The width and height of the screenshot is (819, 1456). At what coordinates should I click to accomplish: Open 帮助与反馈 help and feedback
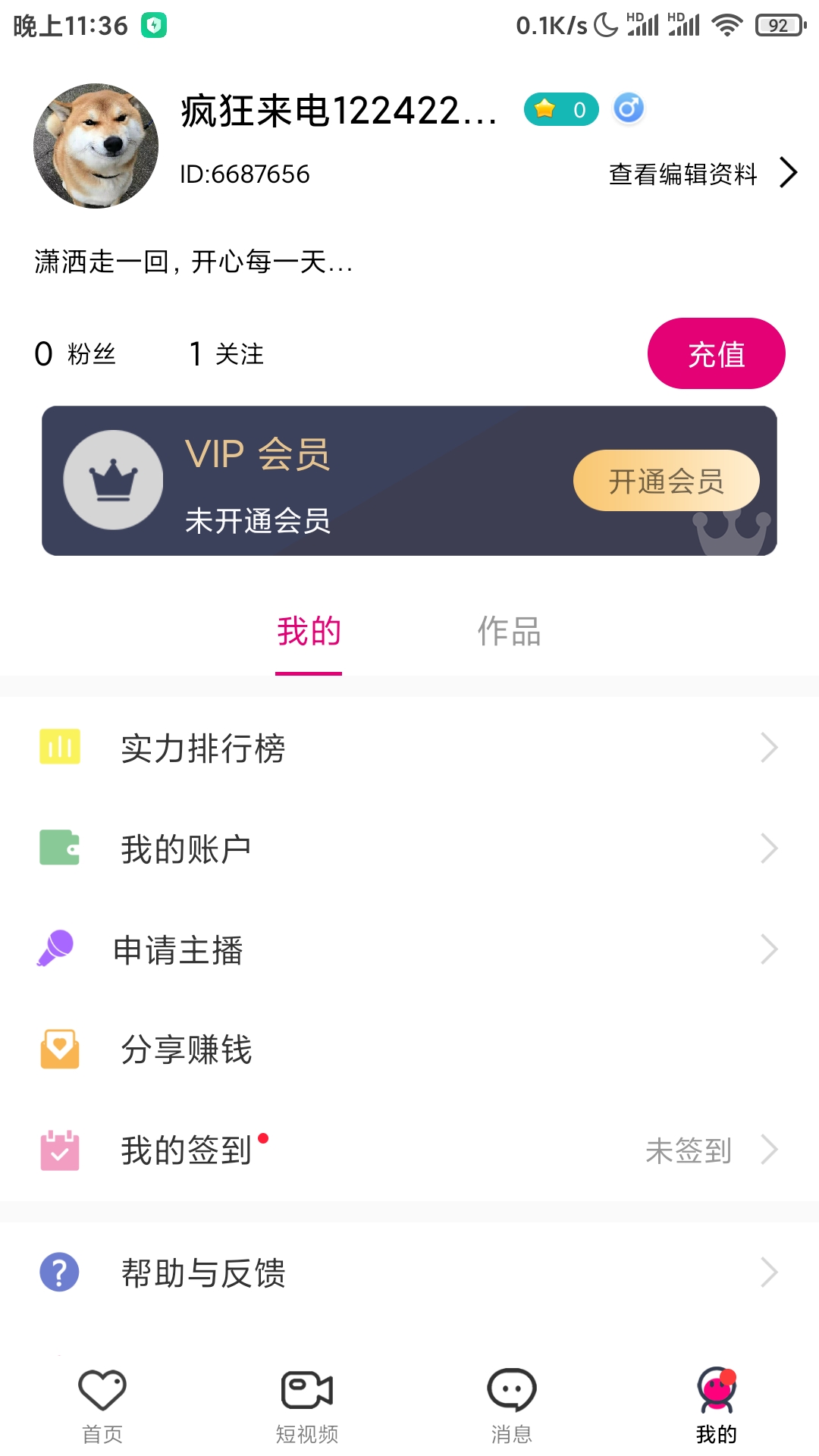[x=409, y=1272]
